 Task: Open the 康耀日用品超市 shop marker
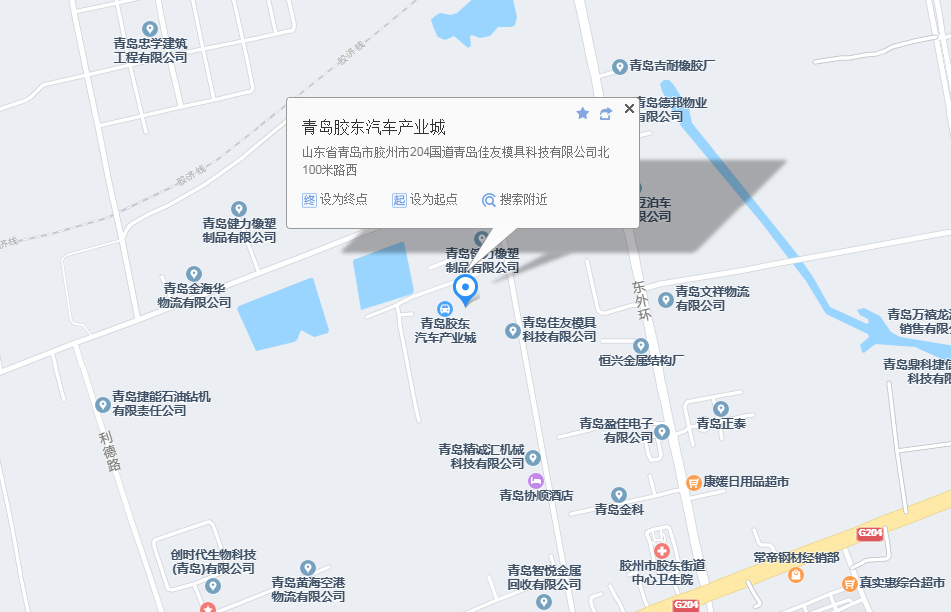693,482
